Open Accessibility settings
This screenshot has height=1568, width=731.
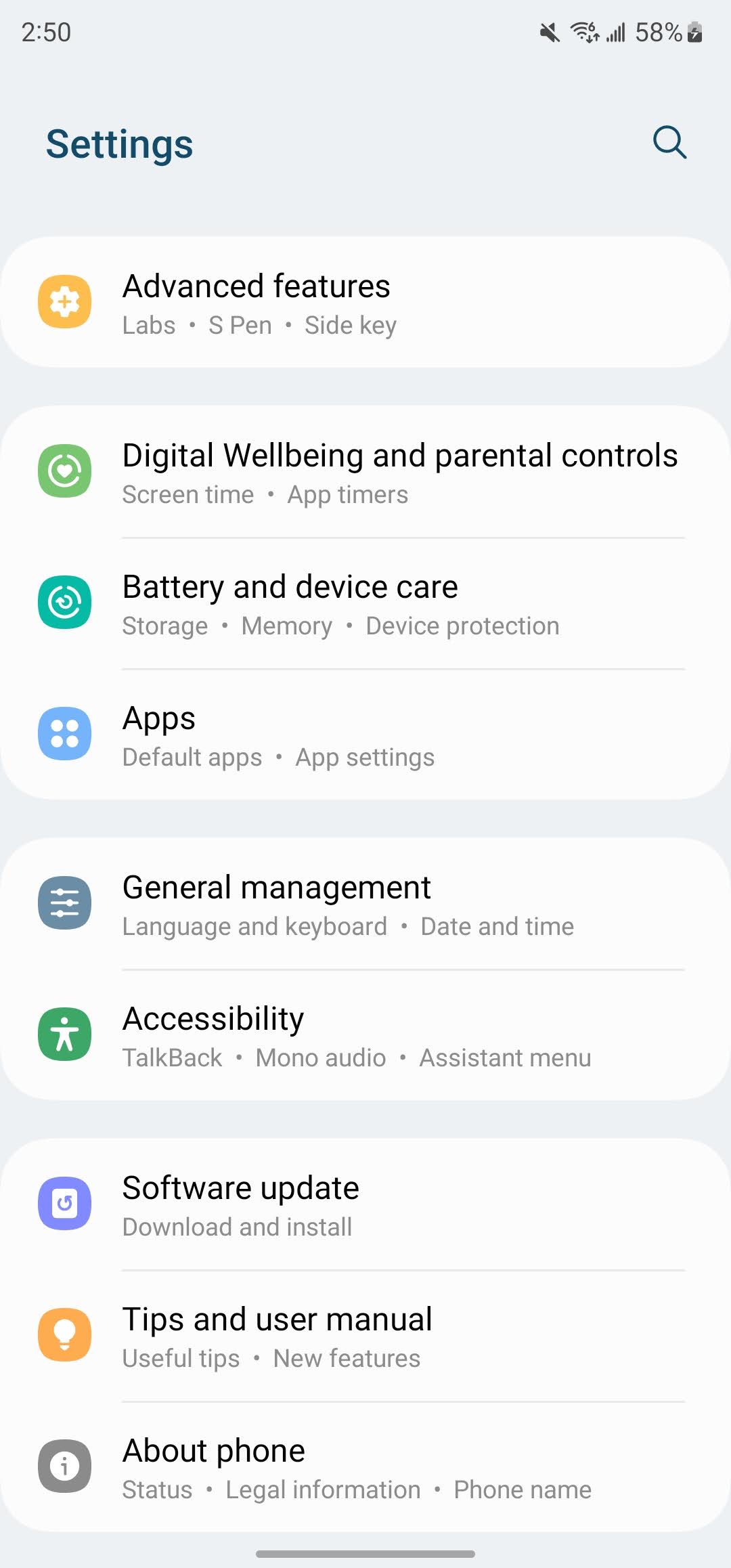pos(365,1035)
